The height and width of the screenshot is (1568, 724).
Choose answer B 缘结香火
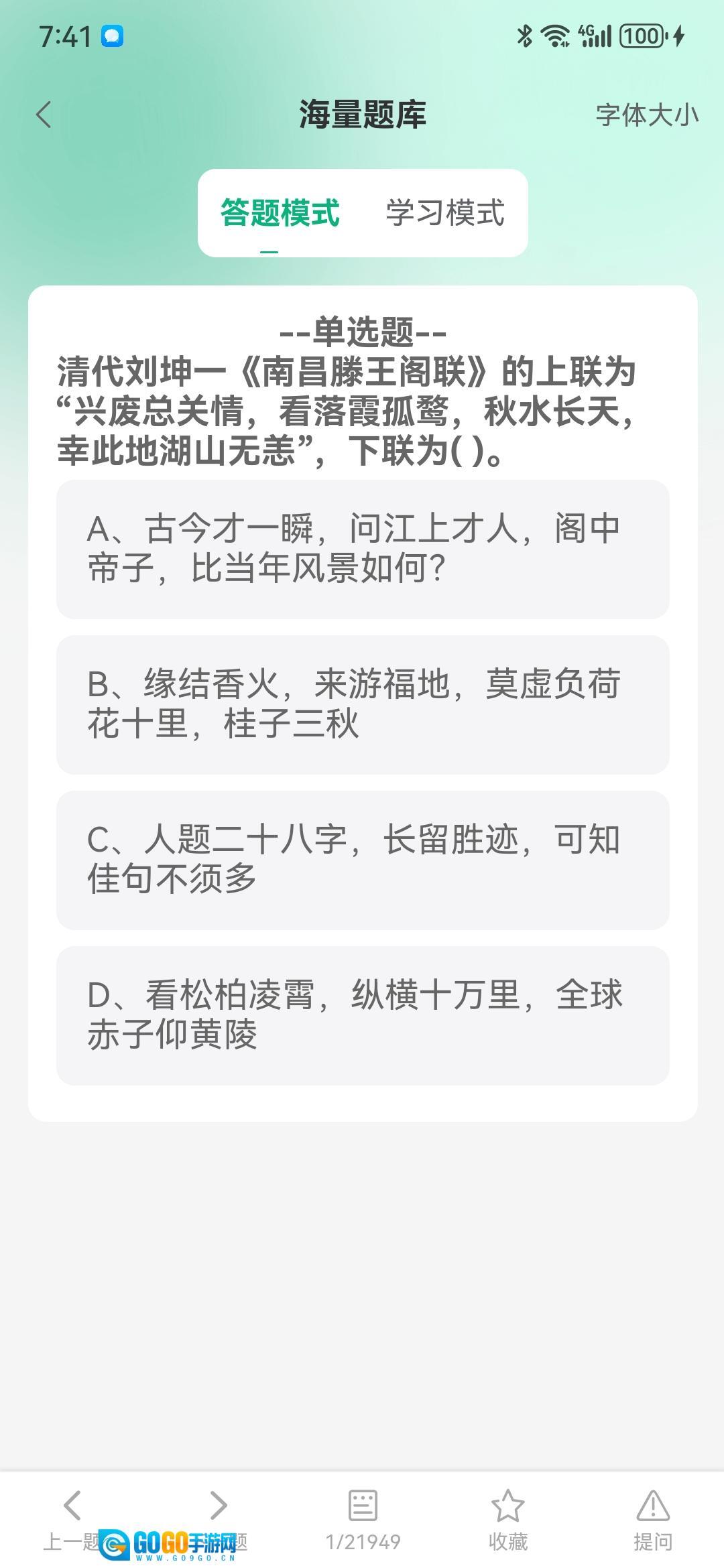pos(363,704)
